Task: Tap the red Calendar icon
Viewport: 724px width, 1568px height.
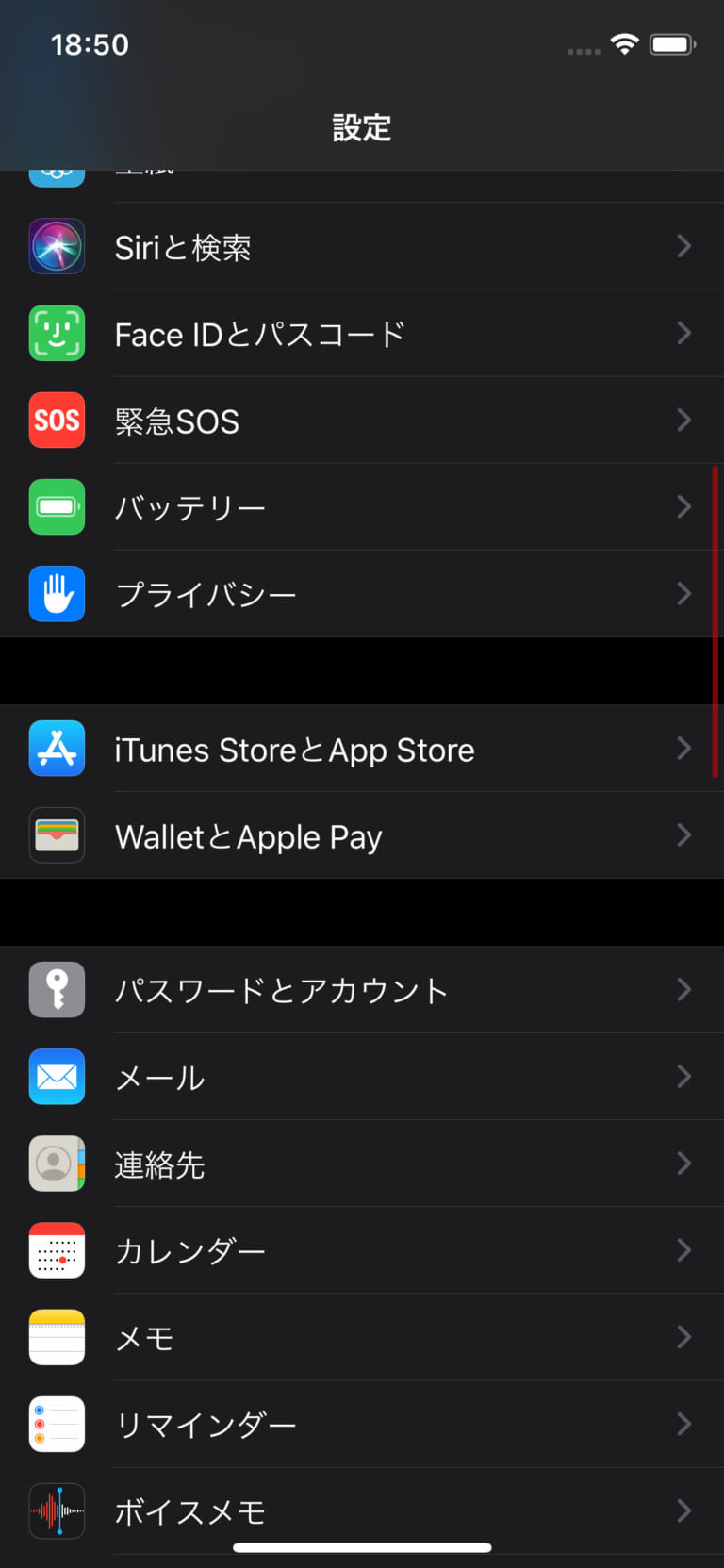Action: (x=57, y=1250)
